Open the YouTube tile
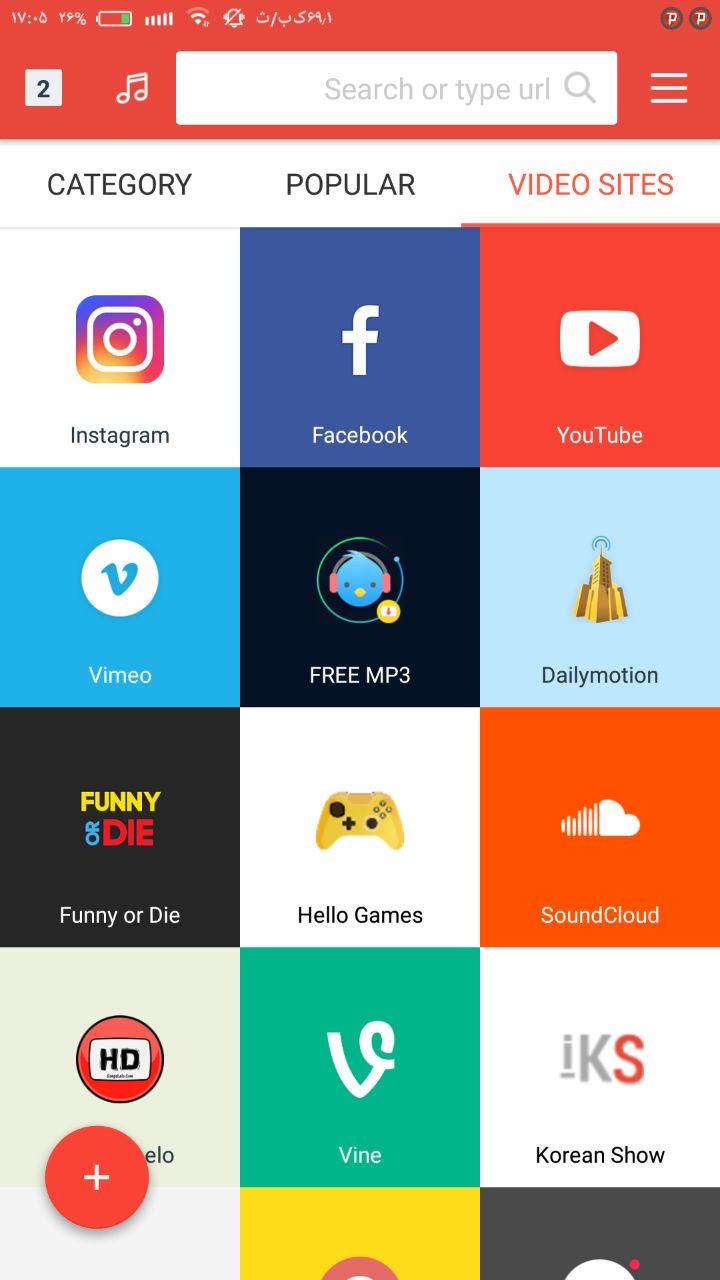Screen dimensions: 720x1280 point(600,347)
